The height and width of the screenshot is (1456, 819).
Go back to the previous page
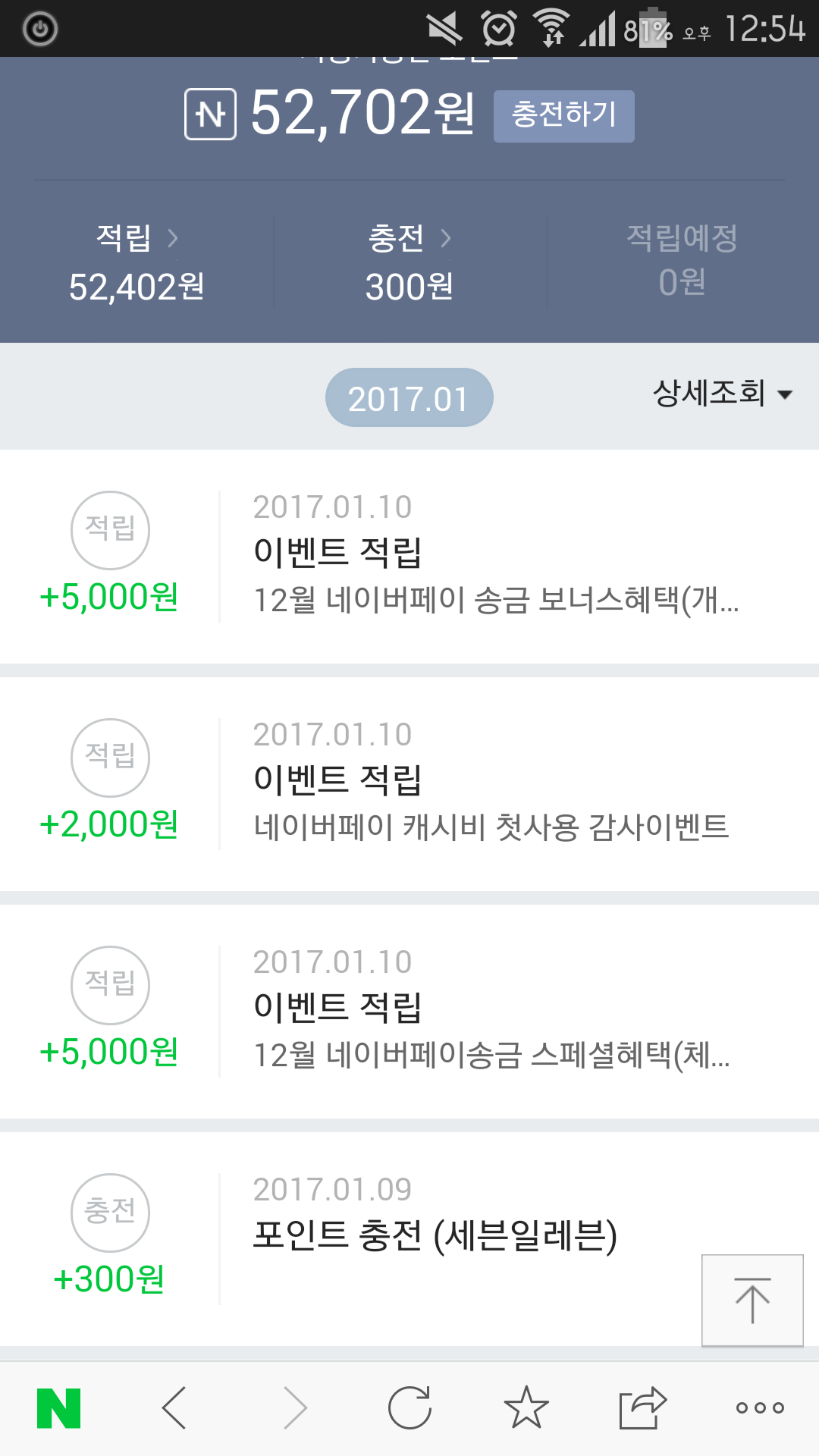point(174,1408)
